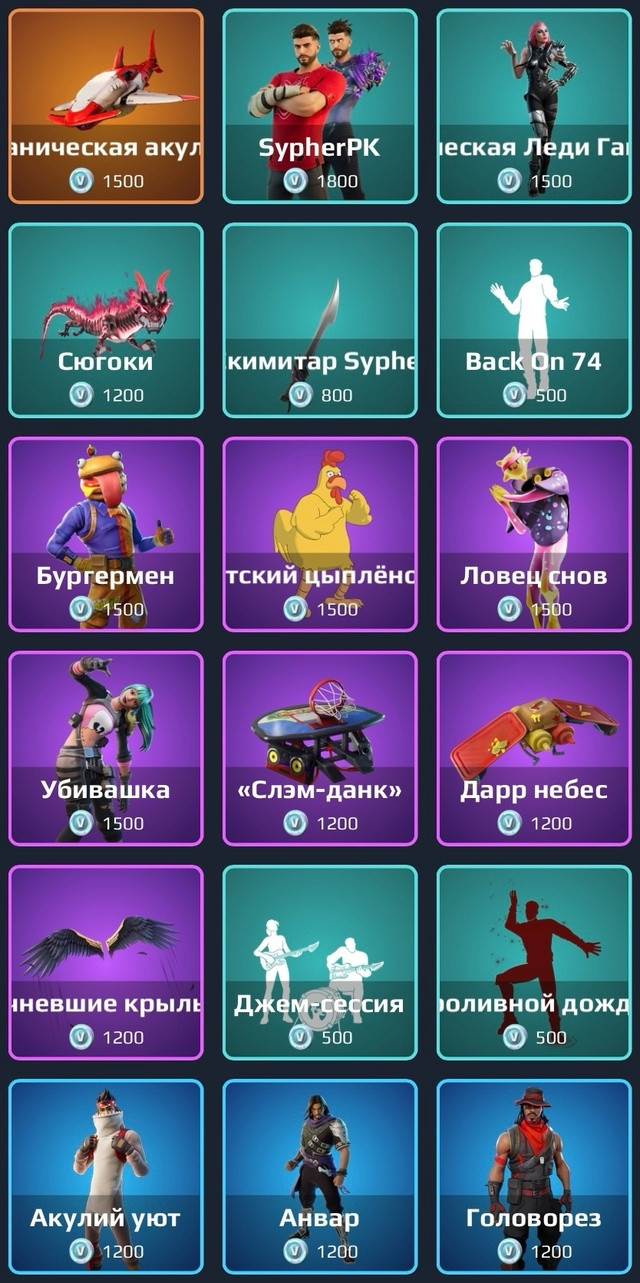
Task: Select the Убивашка outfit
Action: (106, 747)
